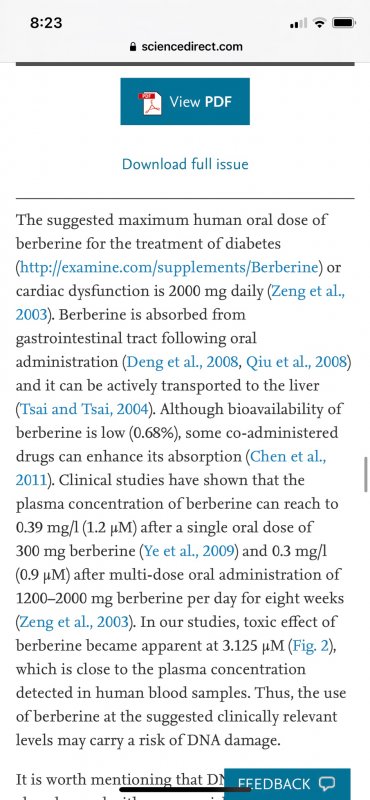Open the Qiu et al., 2008 citation
This screenshot has width=370, height=800.
tap(297, 362)
